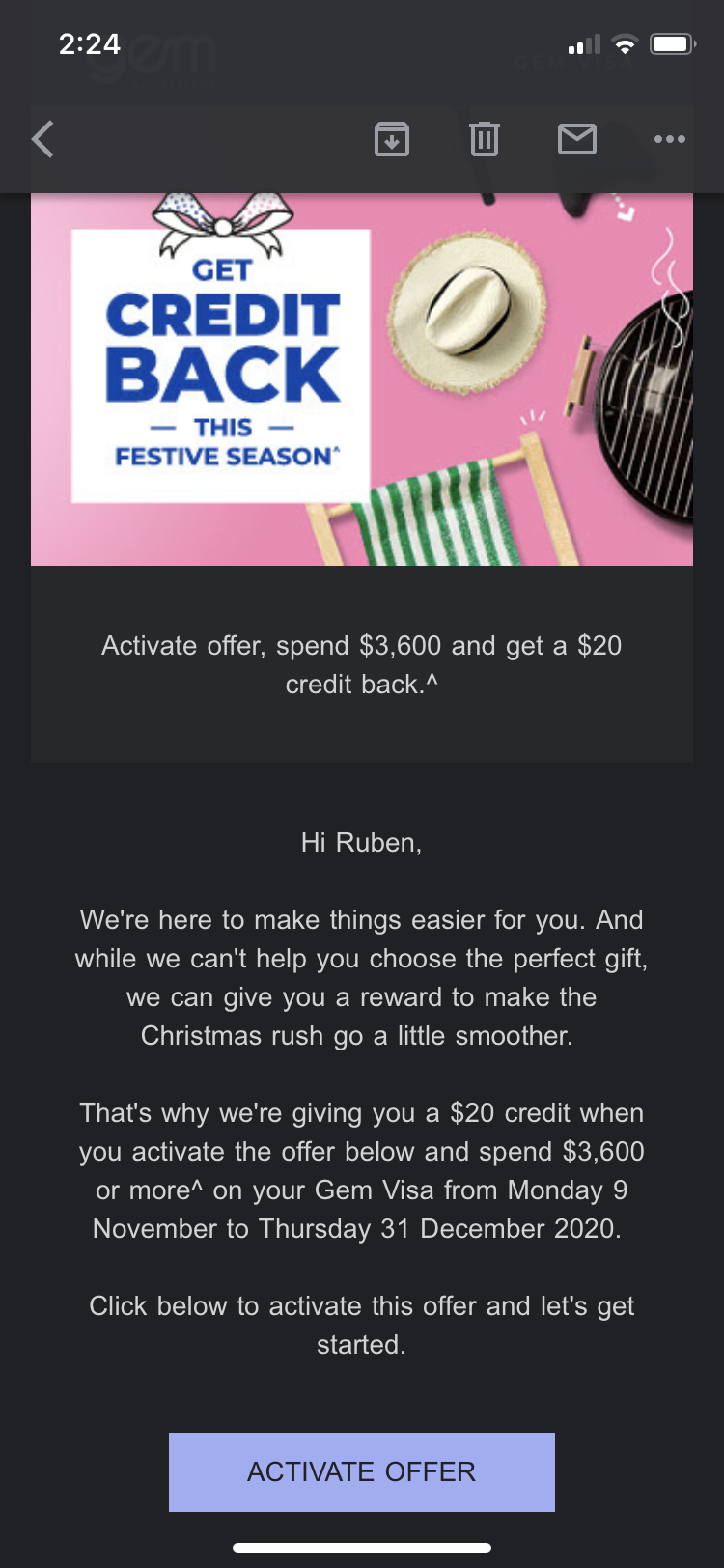Archive this email
This screenshot has height=1568, width=724.
pos(391,140)
